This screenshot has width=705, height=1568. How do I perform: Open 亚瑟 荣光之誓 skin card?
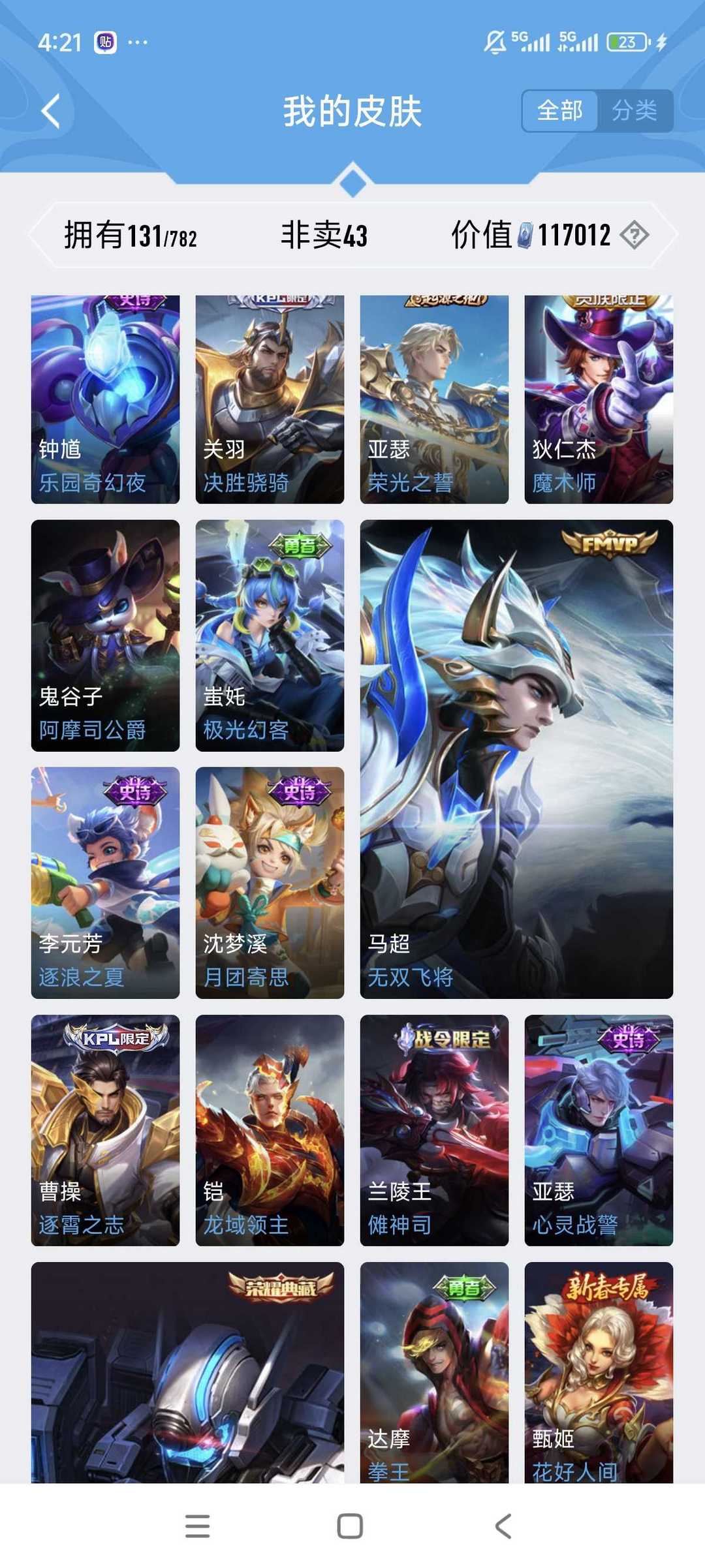(434, 399)
